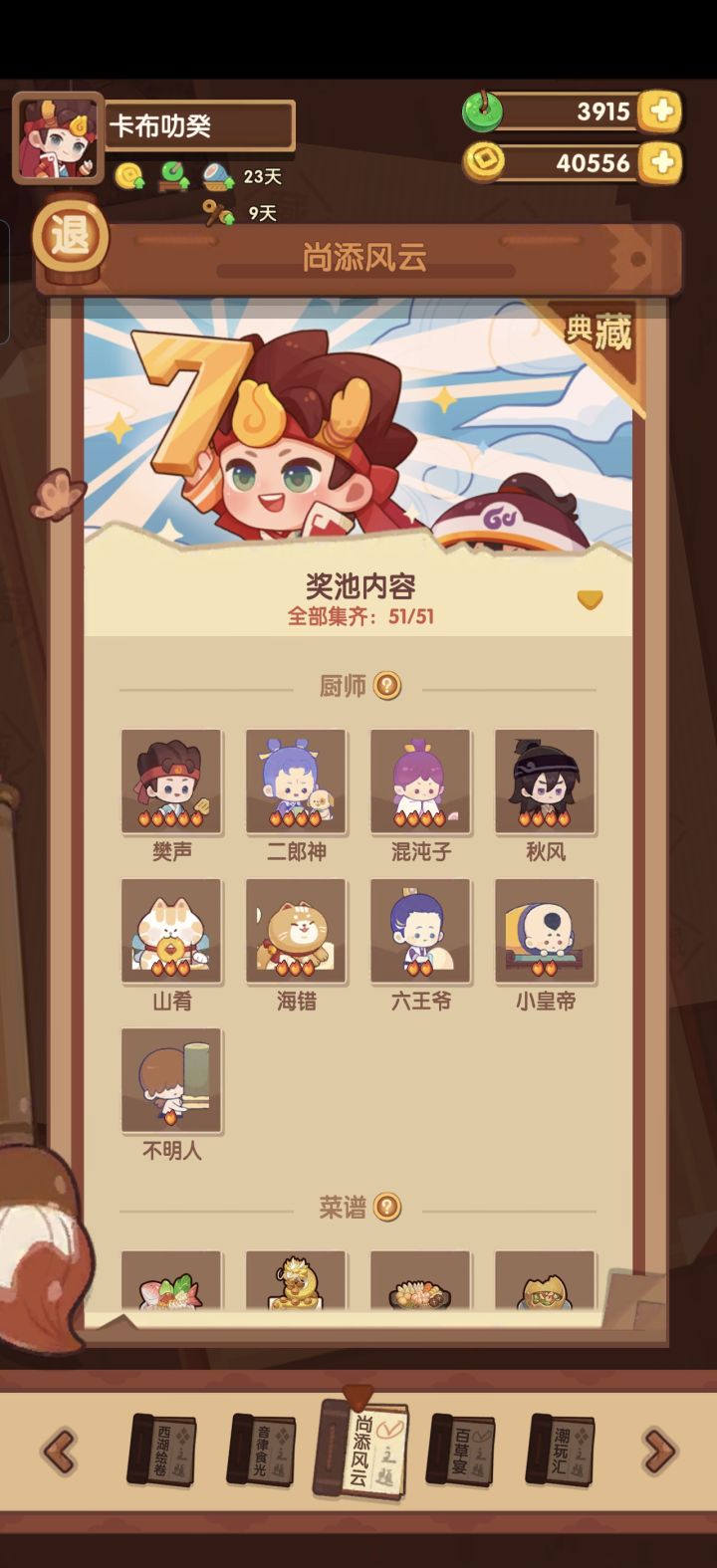Expand the 奖池内容 prize pool details arrow
Screen dimensions: 717x1568
(590, 598)
